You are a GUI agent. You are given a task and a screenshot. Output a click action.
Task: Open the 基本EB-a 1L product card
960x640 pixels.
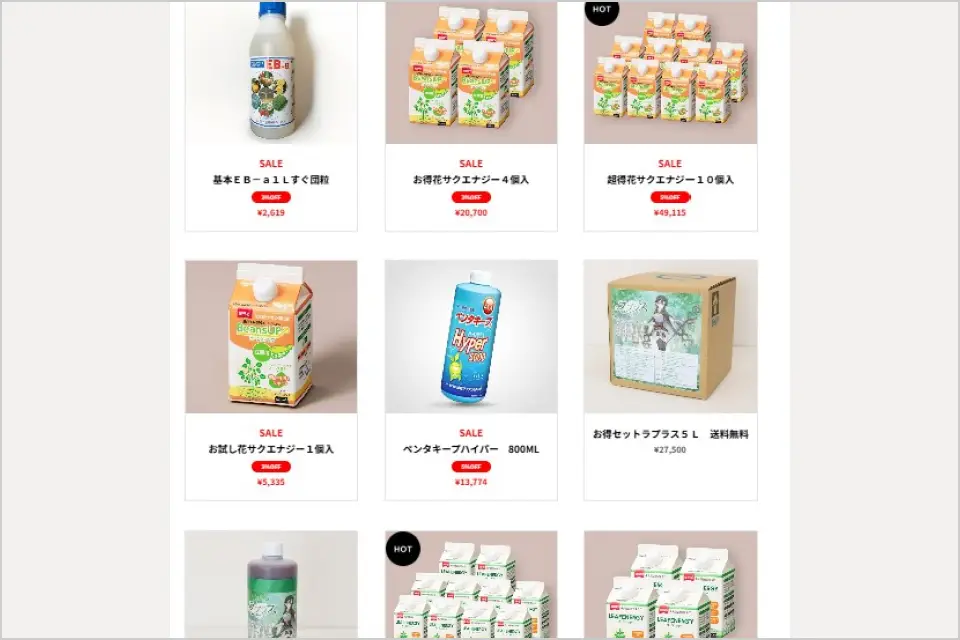tap(271, 180)
